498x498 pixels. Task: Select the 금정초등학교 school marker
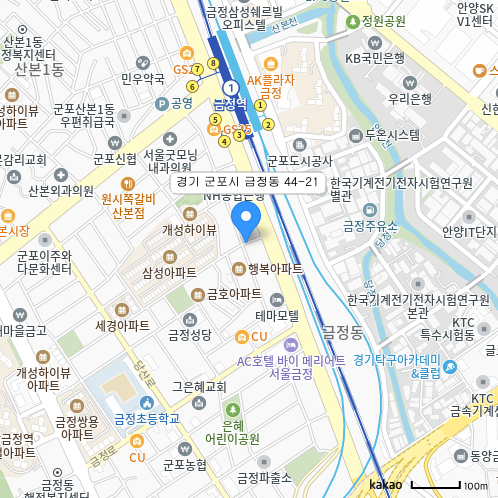tap(147, 403)
